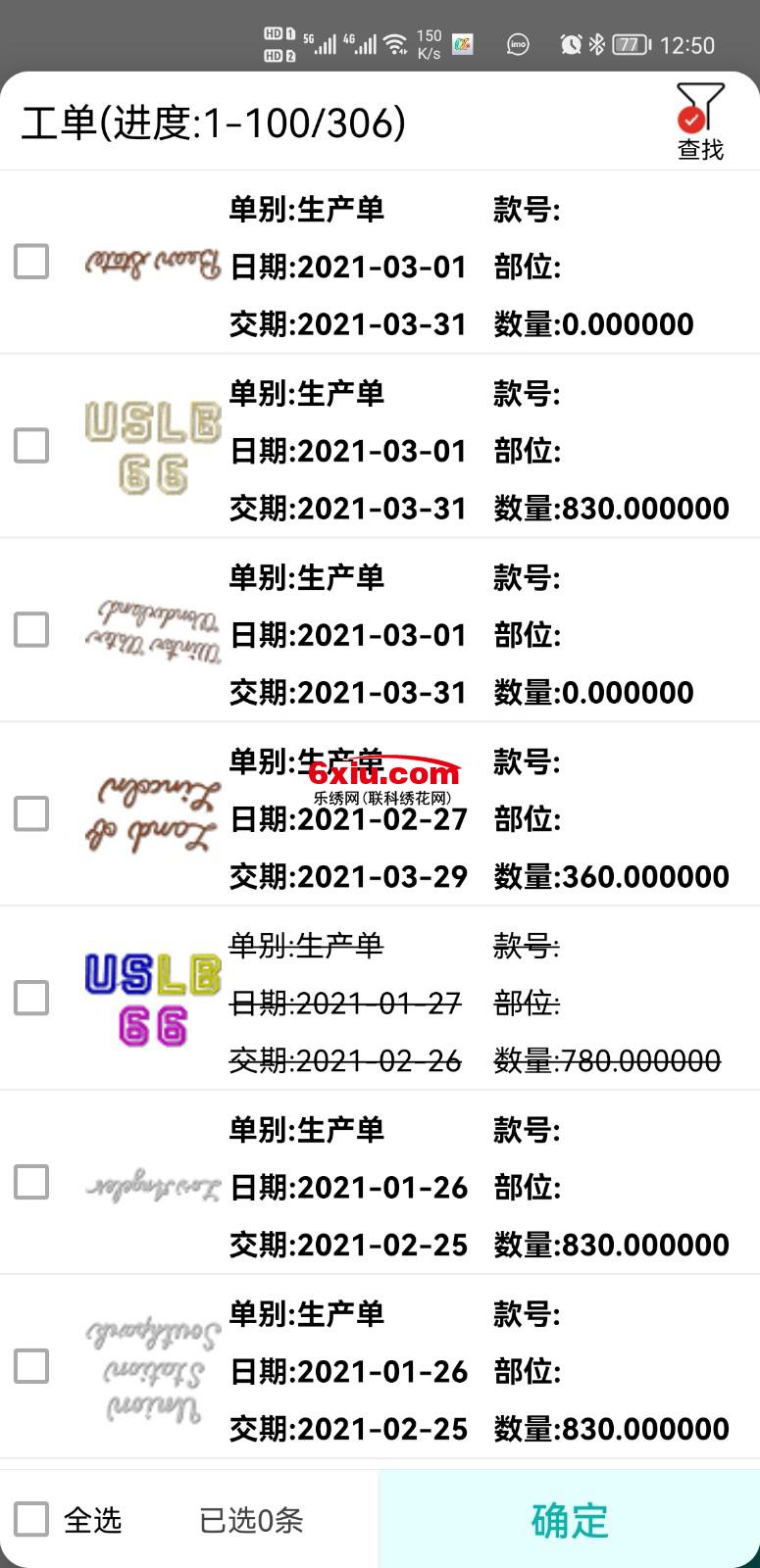760x1568 pixels.
Task: Open the 查找 filter search
Action: click(700, 122)
